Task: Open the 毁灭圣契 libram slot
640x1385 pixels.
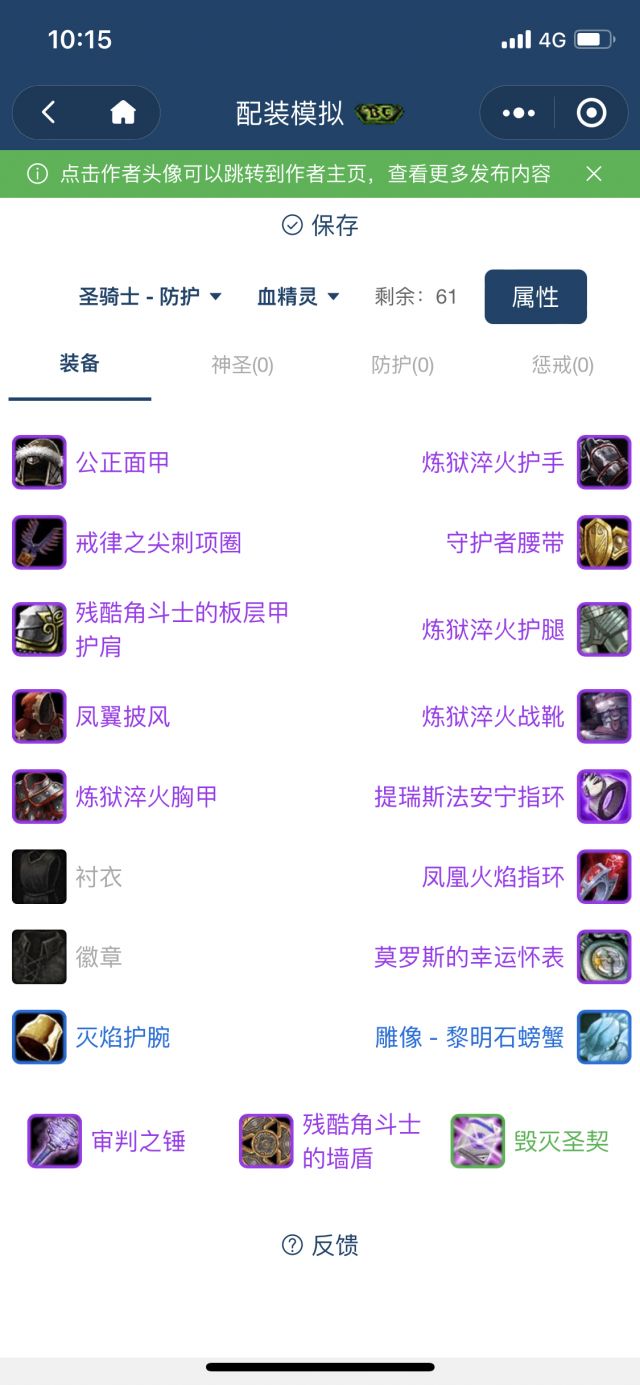Action: 560,1141
